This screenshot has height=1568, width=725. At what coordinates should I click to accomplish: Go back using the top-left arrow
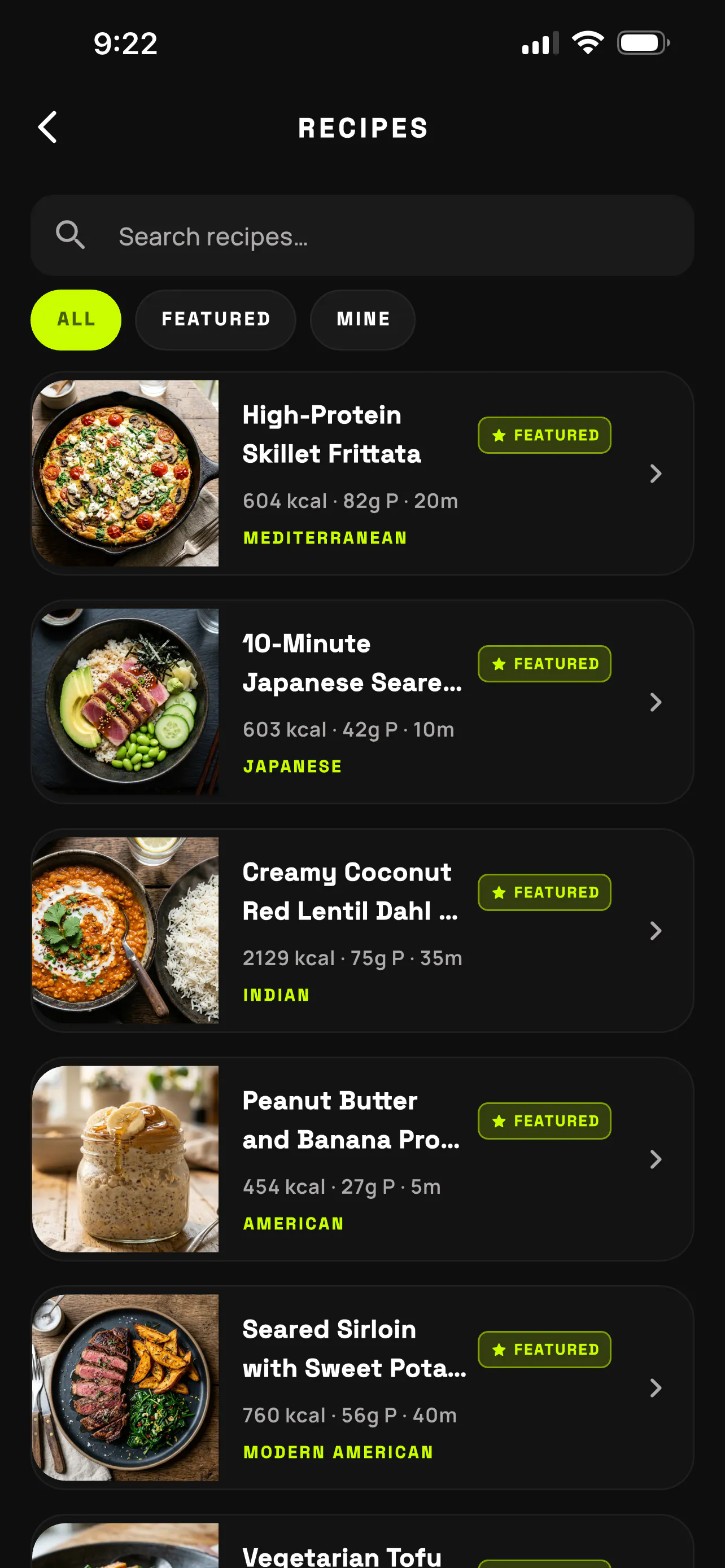point(47,127)
